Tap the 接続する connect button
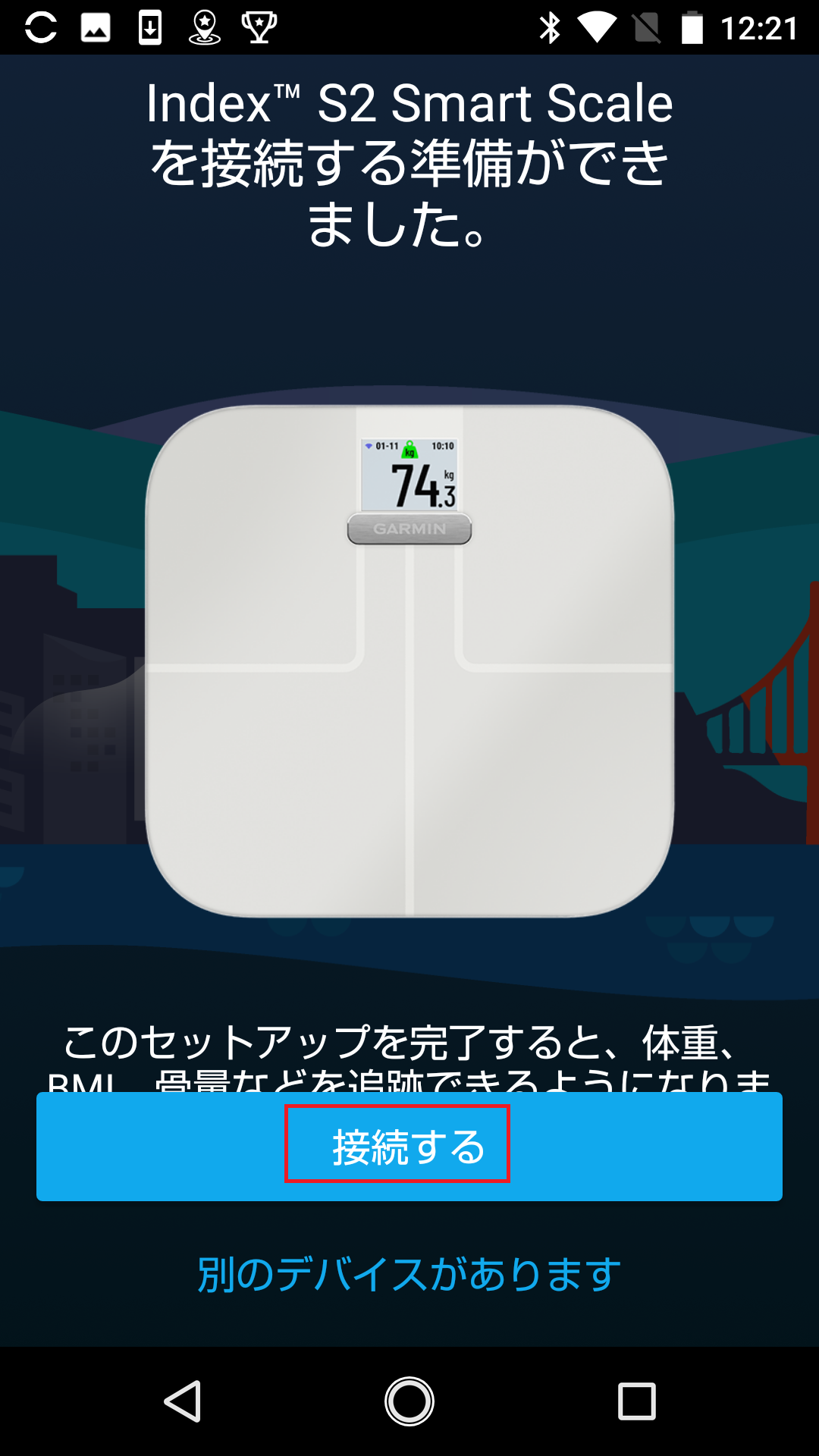 pos(409,1146)
